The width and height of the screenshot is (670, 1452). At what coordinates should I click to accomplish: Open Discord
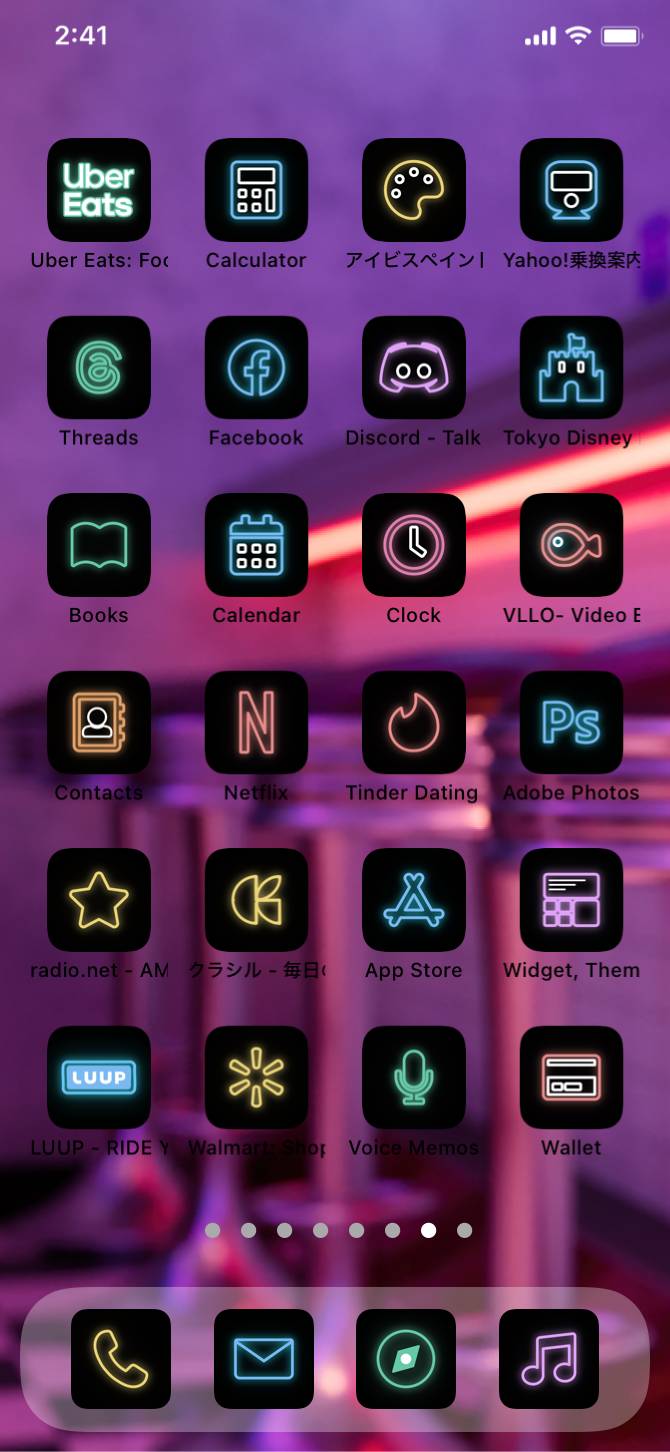point(414,368)
